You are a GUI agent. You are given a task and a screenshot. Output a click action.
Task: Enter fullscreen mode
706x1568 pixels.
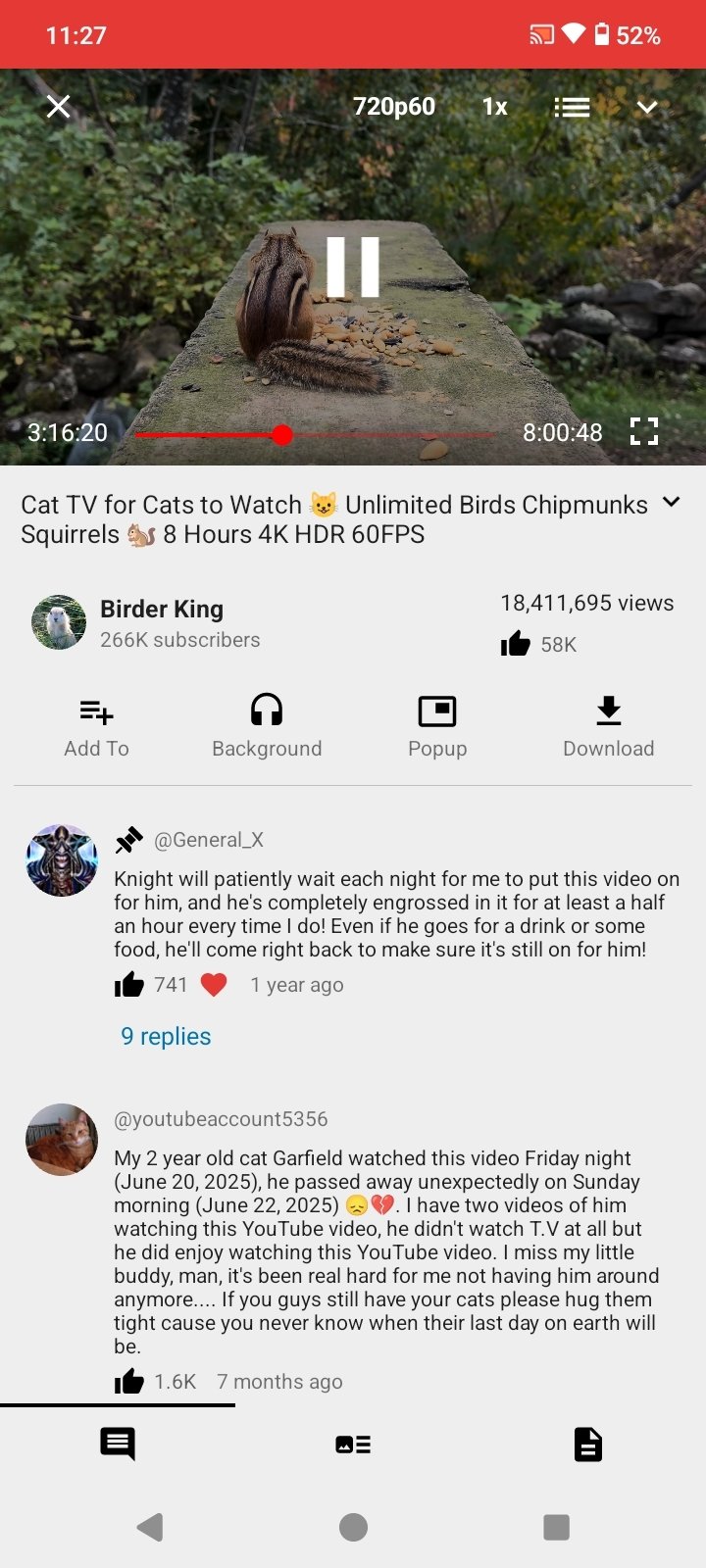pyautogui.click(x=644, y=431)
